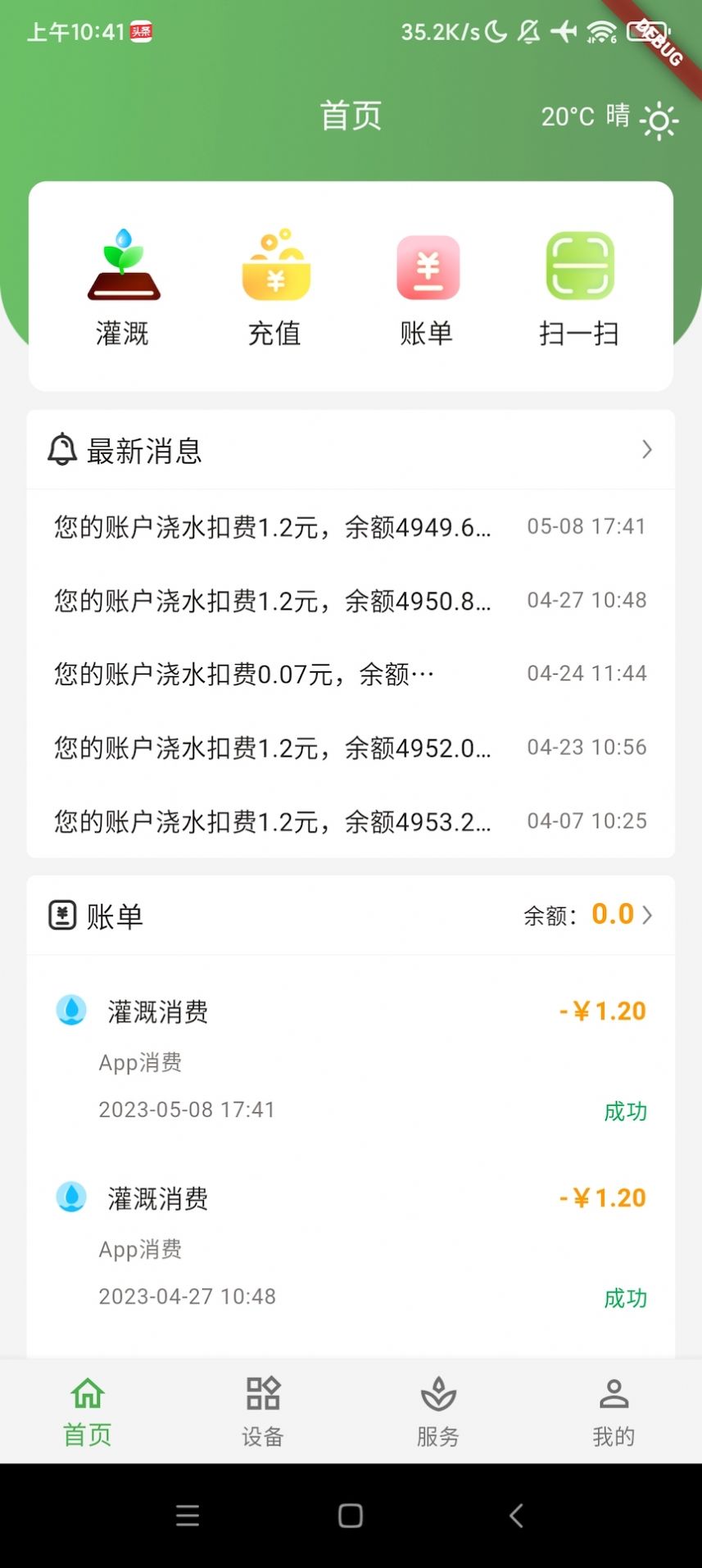Open the 服务 services tab
This screenshot has width=702, height=1568.
coord(437,1410)
